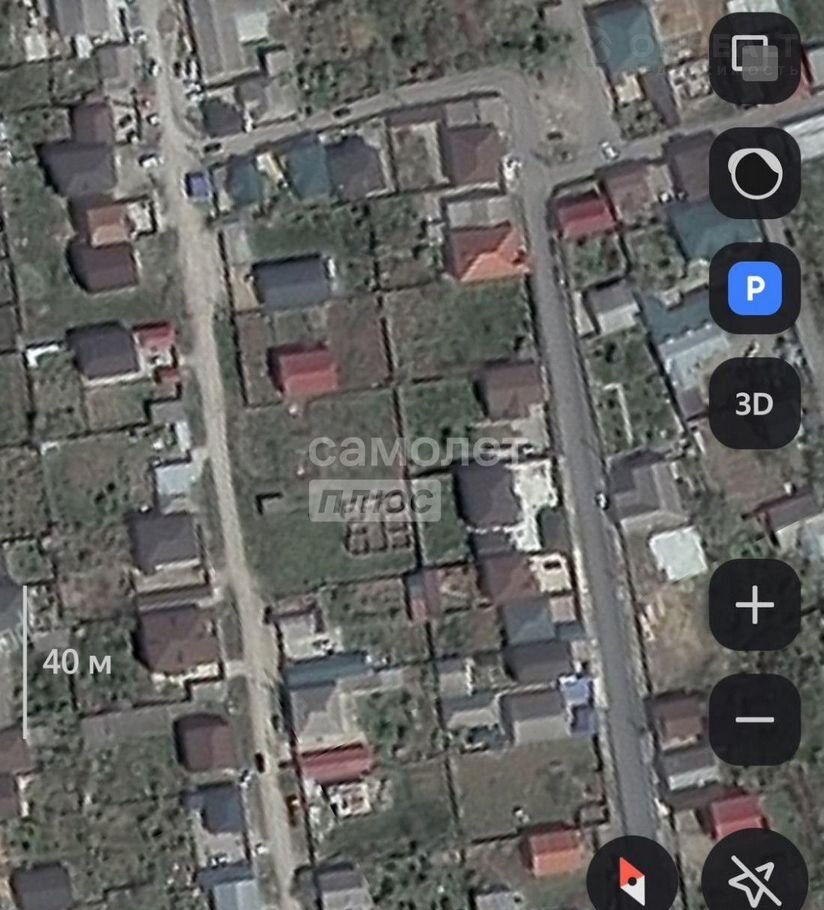Show parking on the map
The image size is (824, 910).
754,289
